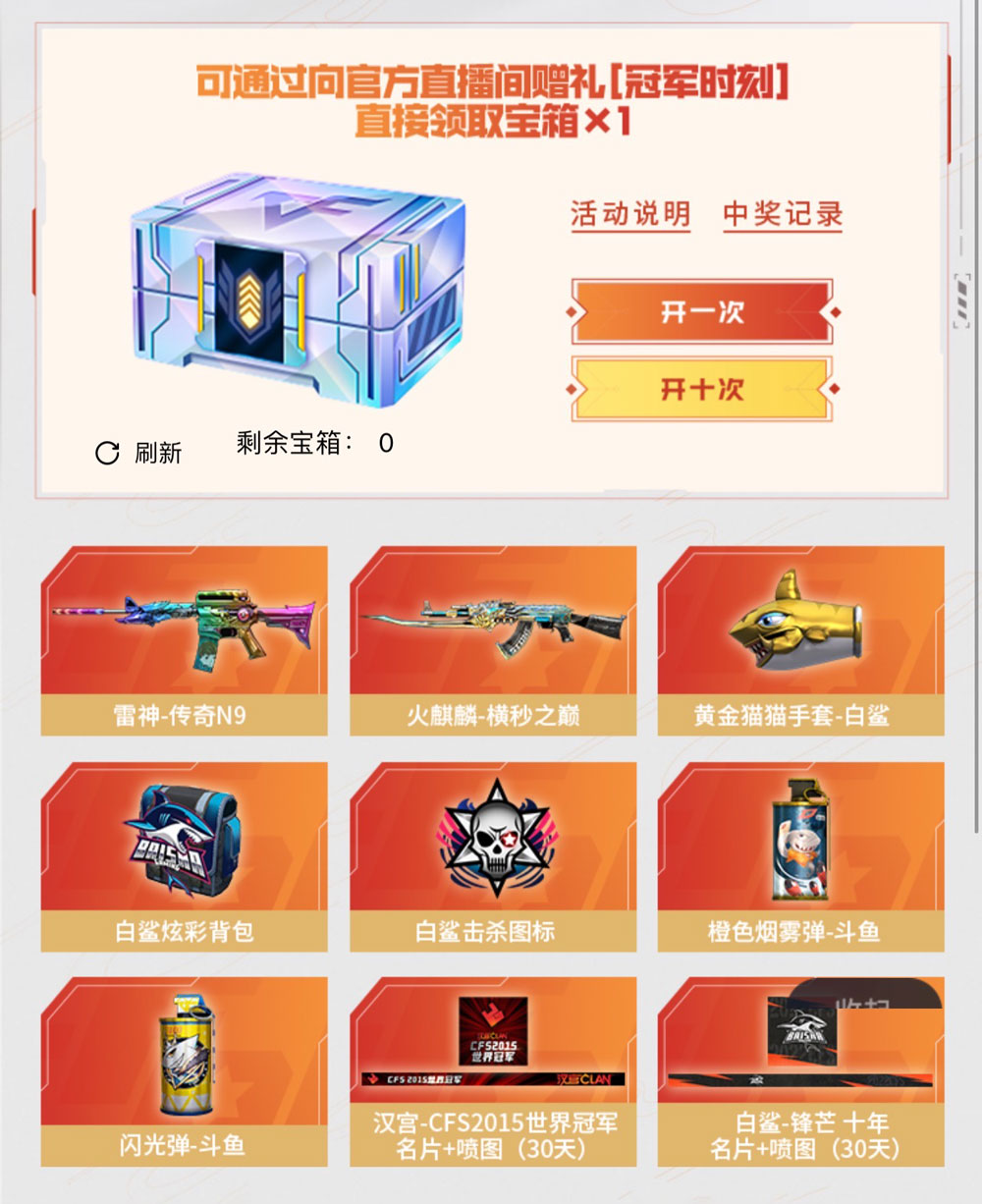Screen dimensions: 982x1204
Task: Tap 开十次 to open ten chests
Action: coord(701,390)
